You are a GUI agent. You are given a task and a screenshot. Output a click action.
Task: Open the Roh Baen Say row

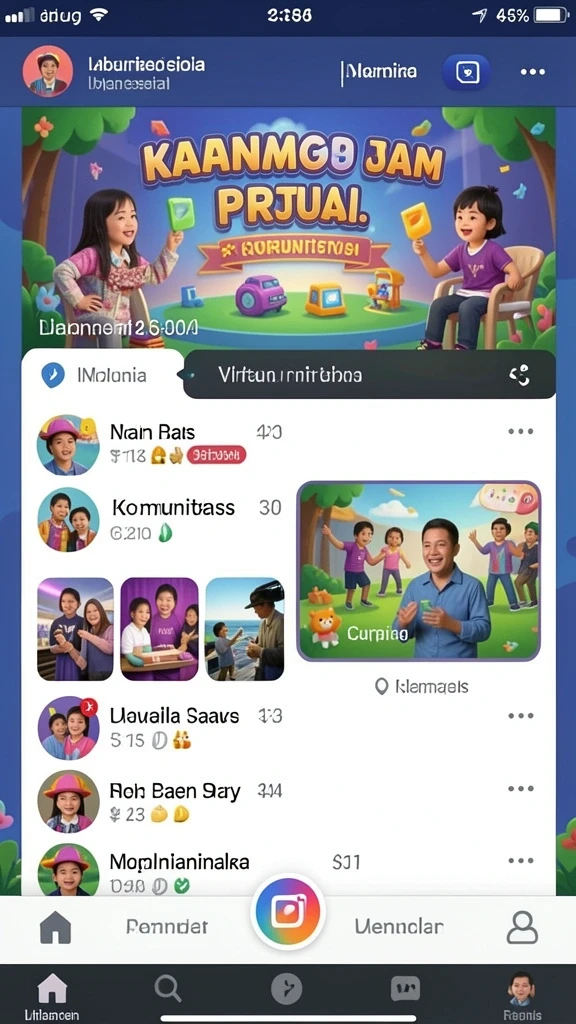(289, 801)
